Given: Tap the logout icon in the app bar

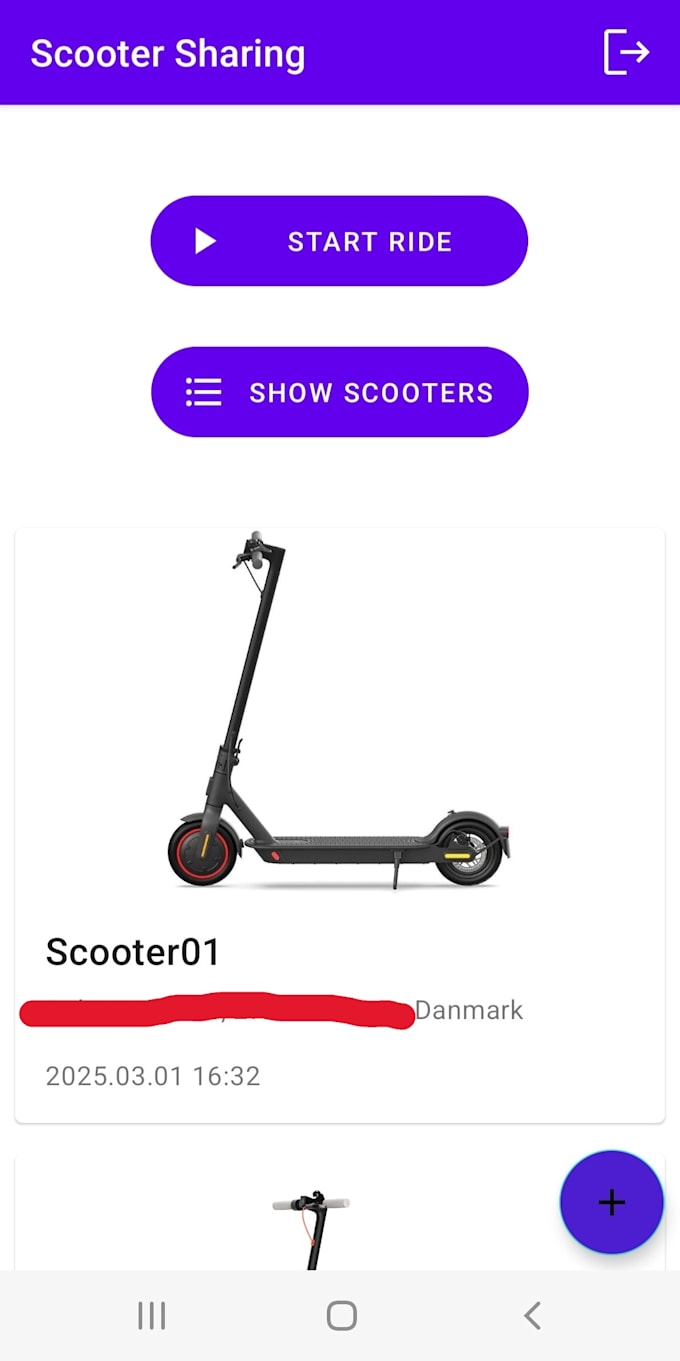Looking at the screenshot, I should coord(626,52).
